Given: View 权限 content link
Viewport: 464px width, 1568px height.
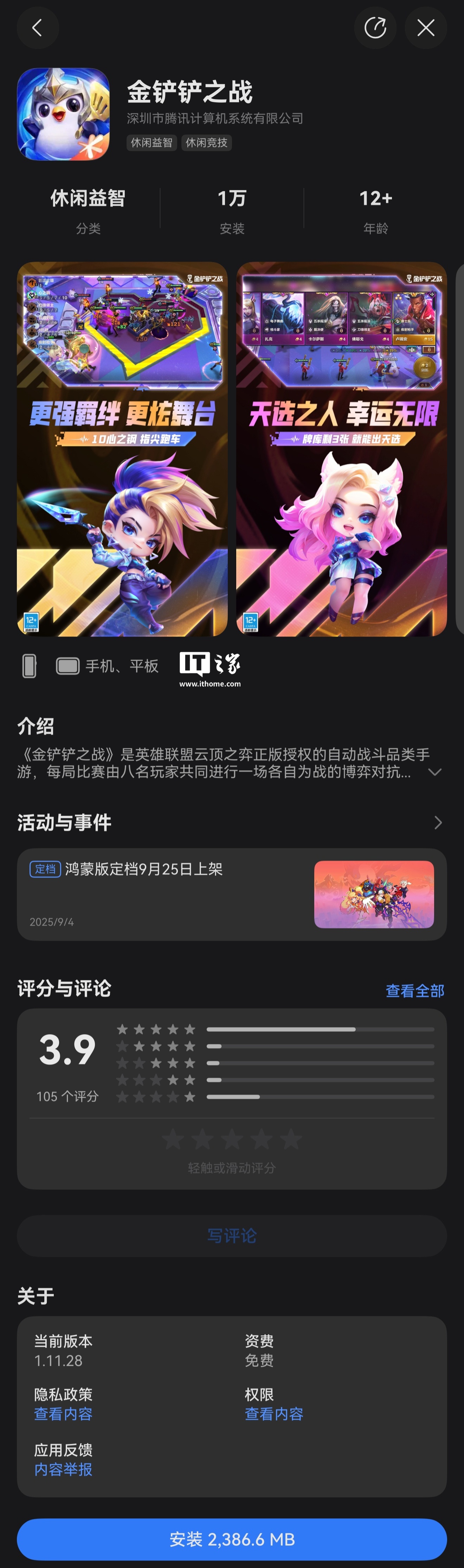Looking at the screenshot, I should point(274,1413).
